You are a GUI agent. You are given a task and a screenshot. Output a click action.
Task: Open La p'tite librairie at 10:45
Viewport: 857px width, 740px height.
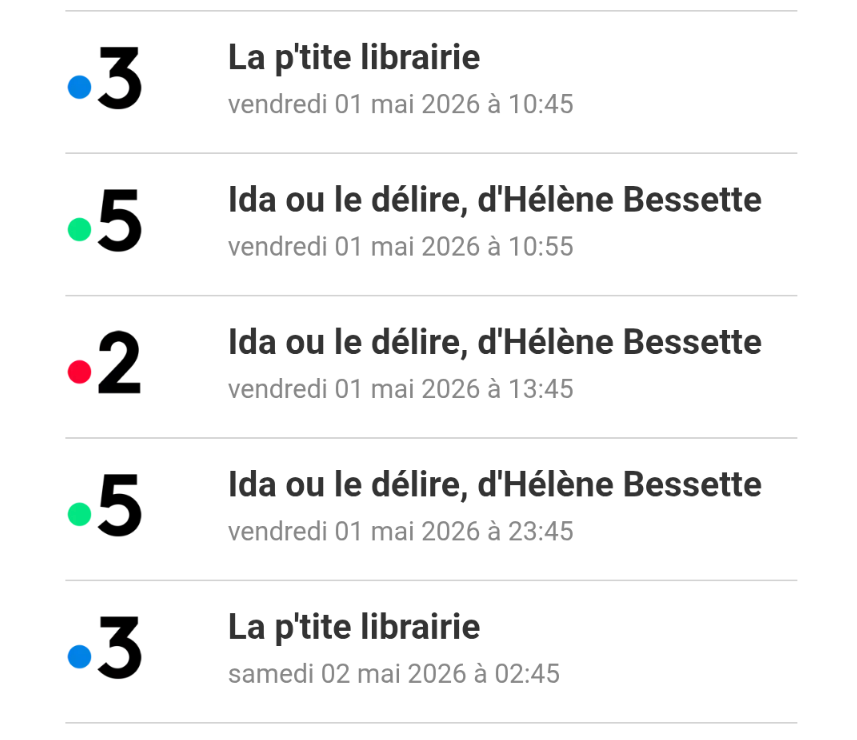tap(354, 59)
